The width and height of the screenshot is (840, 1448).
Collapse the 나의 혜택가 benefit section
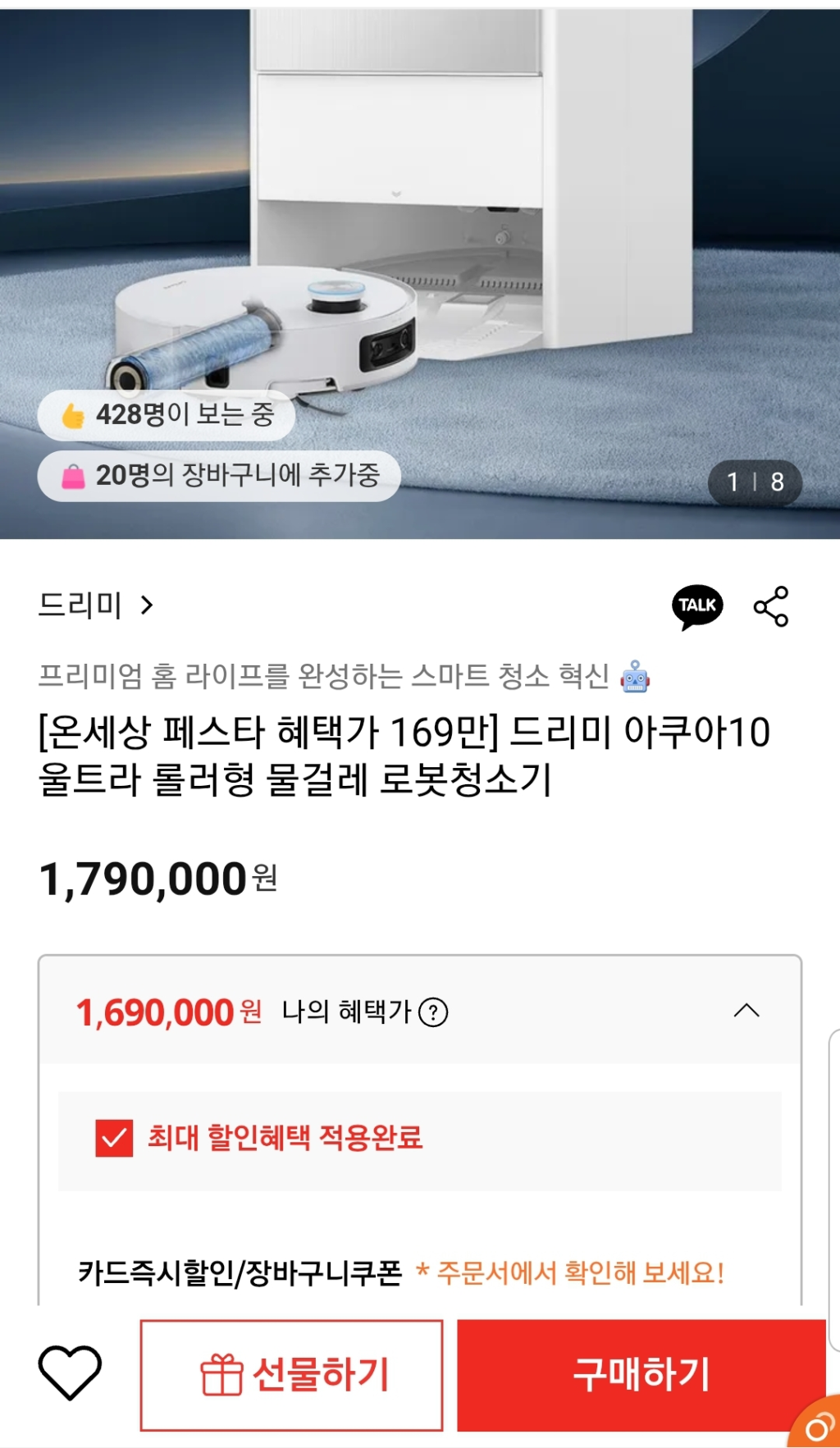click(x=746, y=1011)
